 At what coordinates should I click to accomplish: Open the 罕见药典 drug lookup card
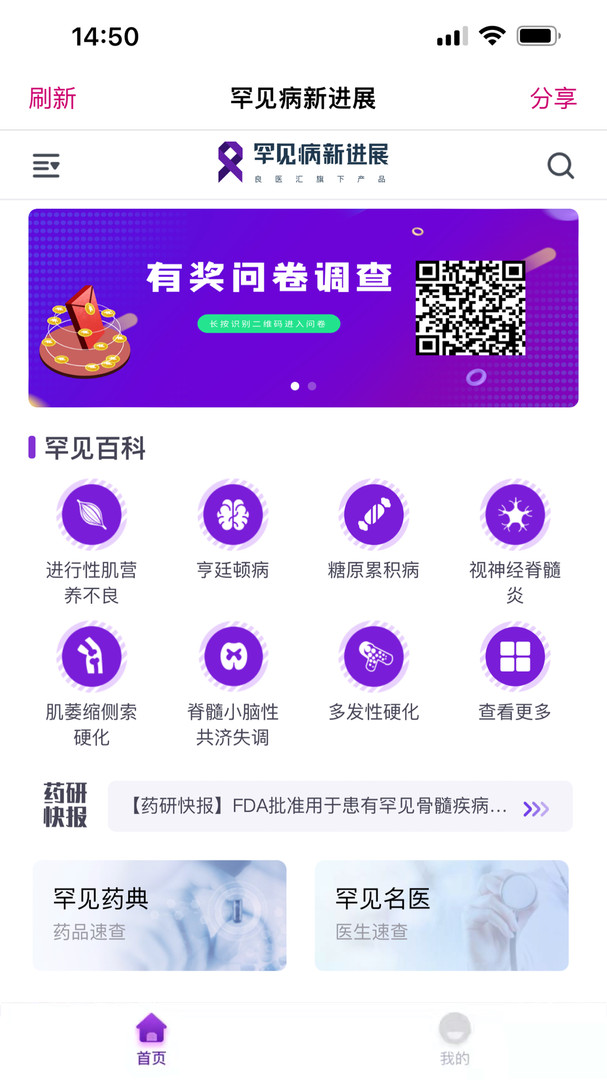(x=160, y=915)
